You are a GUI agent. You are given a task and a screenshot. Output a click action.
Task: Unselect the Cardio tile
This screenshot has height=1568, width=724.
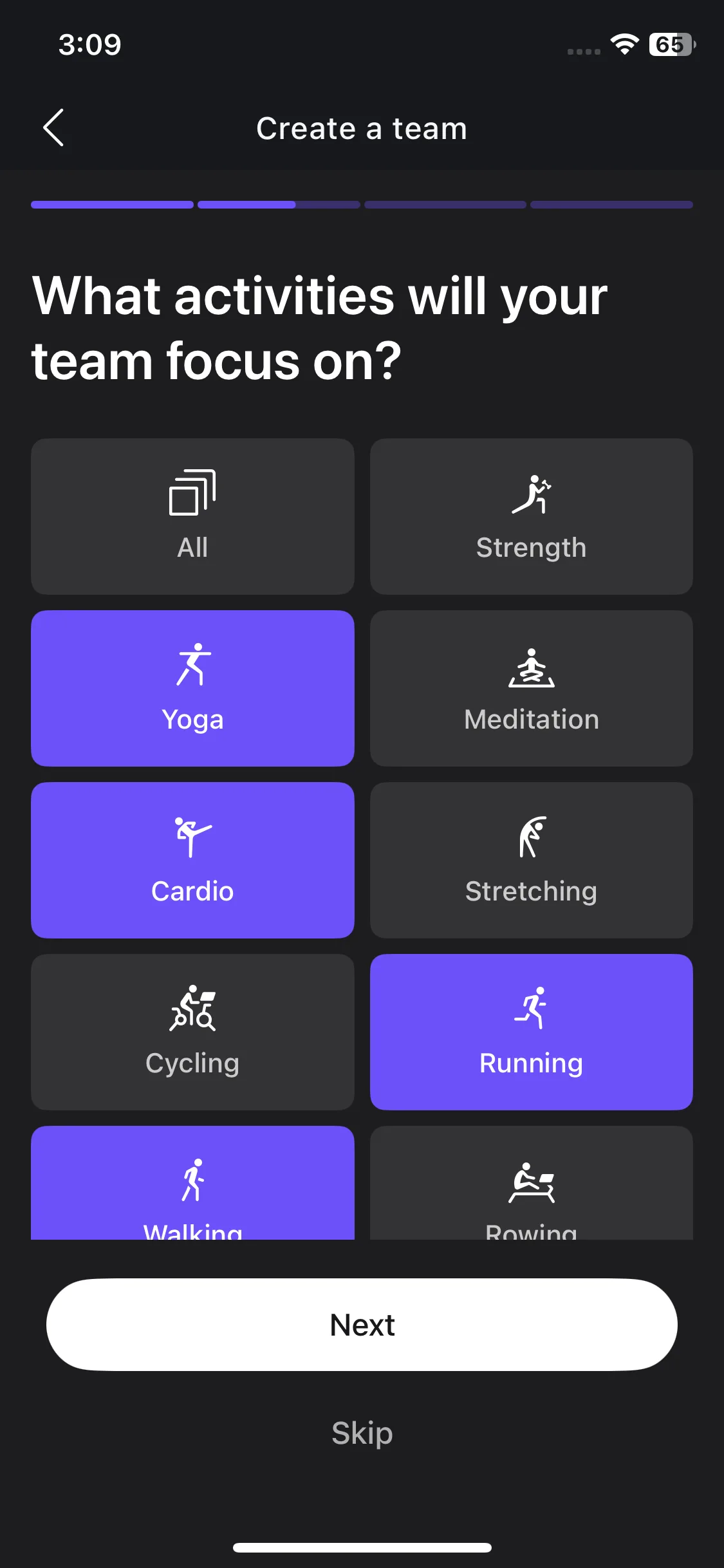[x=192, y=860]
